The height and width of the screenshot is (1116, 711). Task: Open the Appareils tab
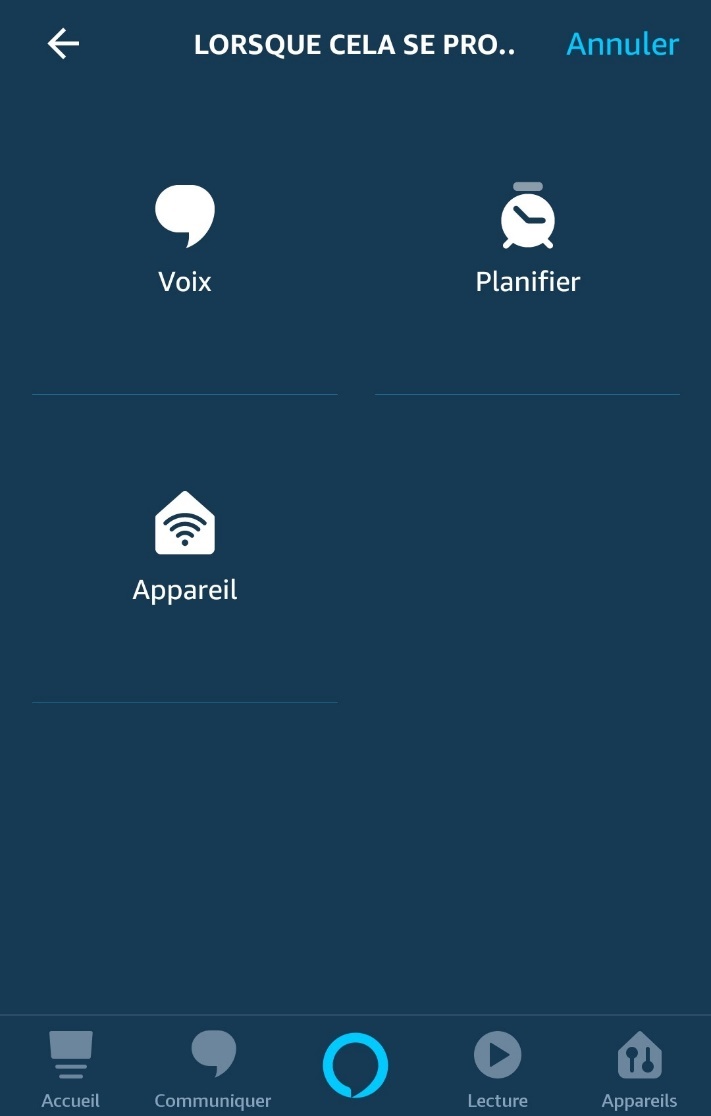[639, 1068]
